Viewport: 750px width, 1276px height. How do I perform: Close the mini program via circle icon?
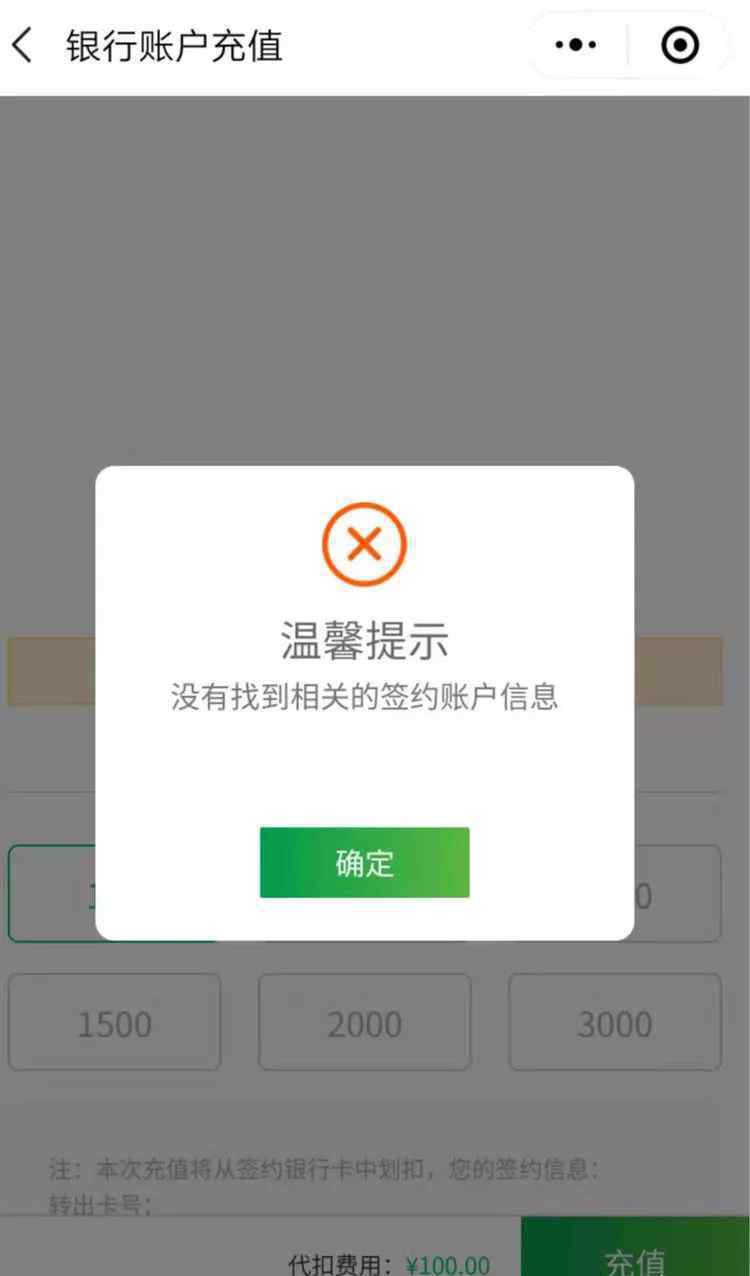680,45
